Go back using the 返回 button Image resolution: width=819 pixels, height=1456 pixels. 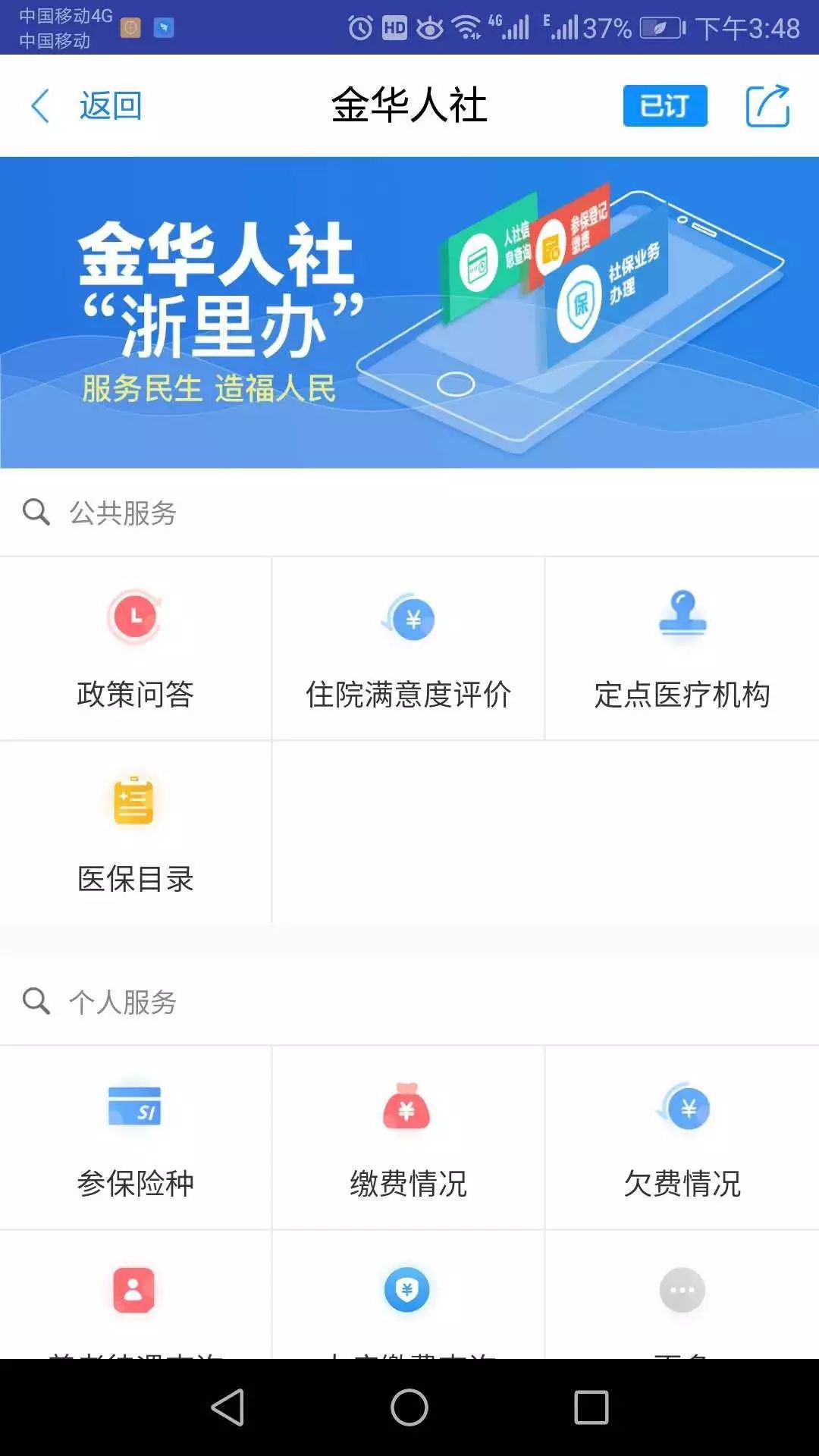[87, 105]
